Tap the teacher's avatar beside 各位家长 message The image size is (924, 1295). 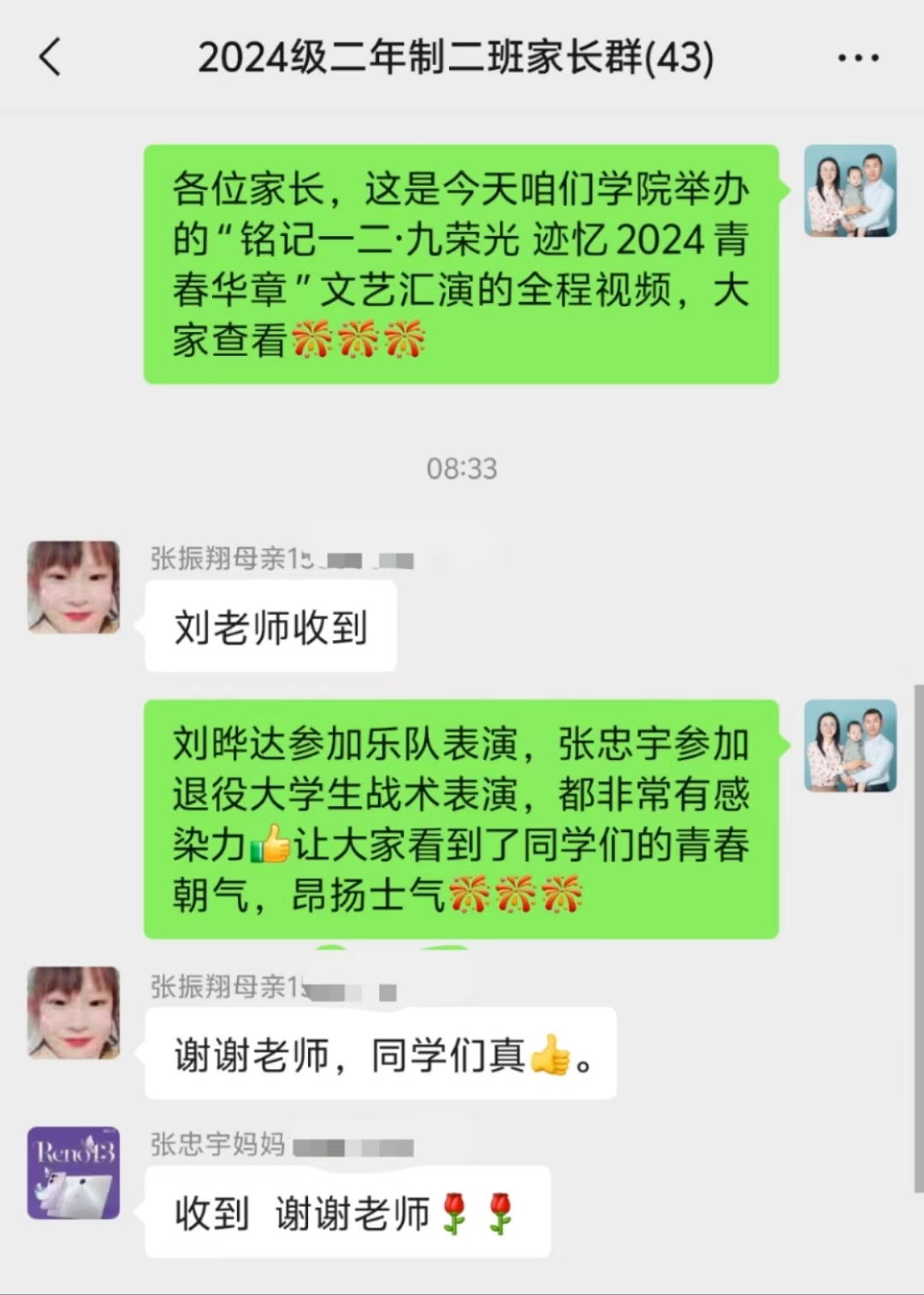click(x=850, y=191)
